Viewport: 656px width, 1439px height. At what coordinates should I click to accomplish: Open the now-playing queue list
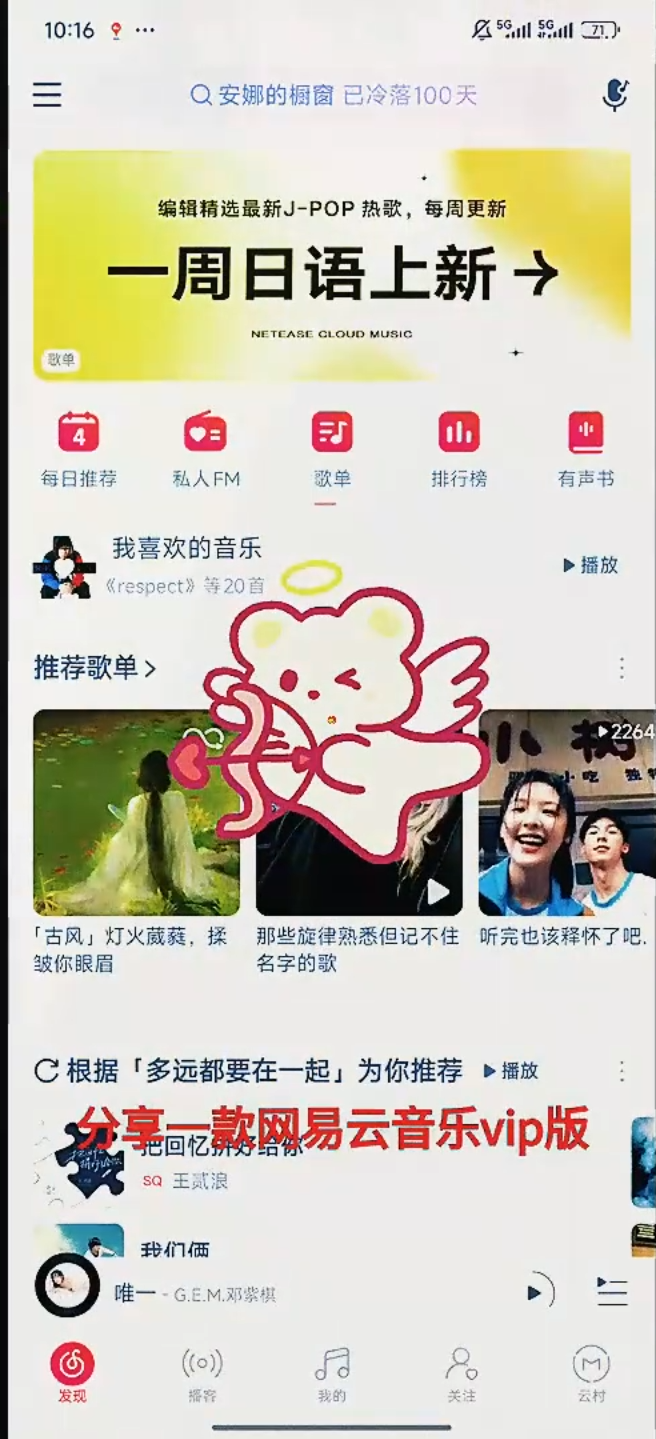pyautogui.click(x=612, y=1291)
